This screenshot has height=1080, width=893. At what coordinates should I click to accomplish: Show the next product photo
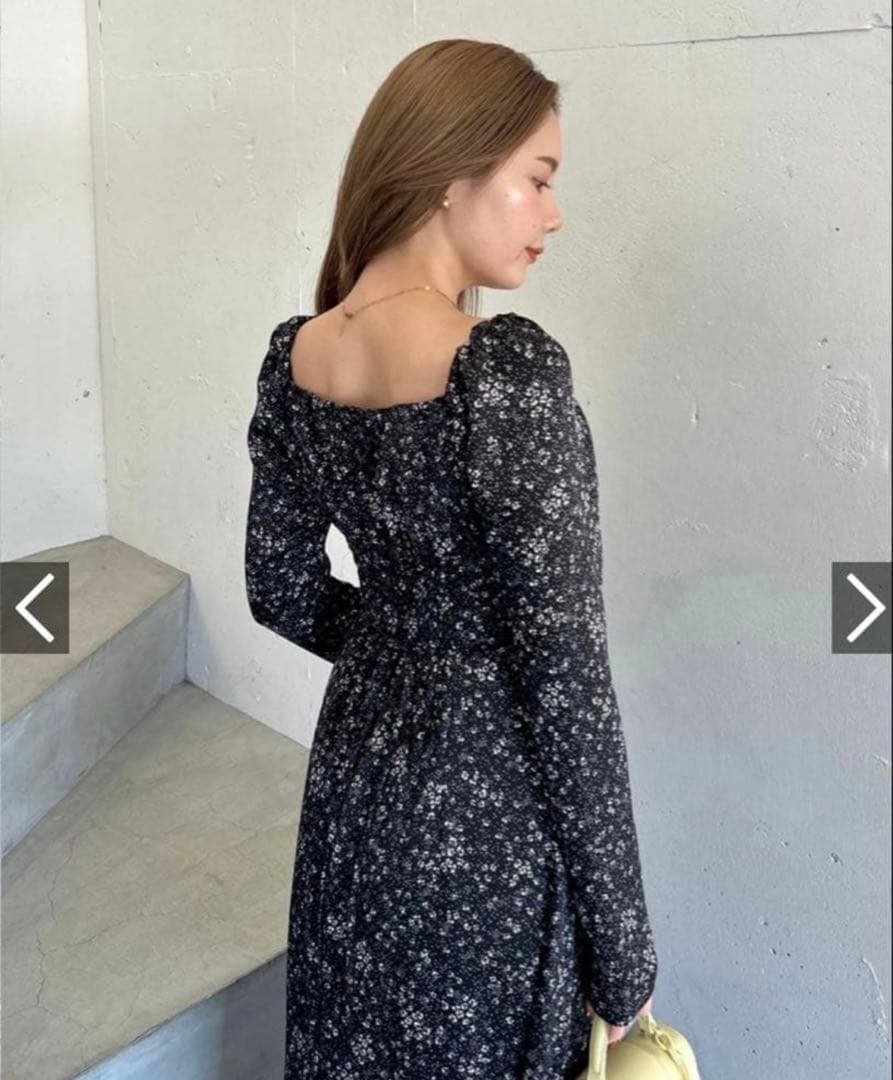tap(862, 607)
